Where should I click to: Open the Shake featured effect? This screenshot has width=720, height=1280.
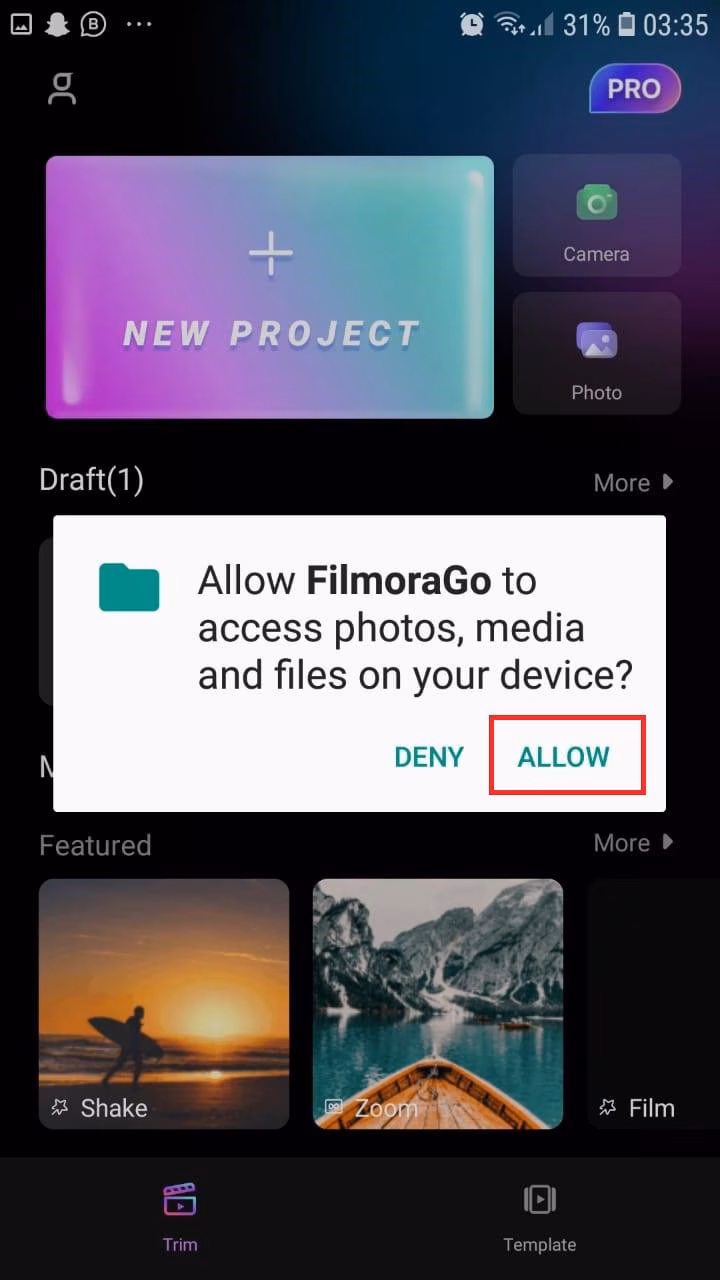click(163, 1003)
